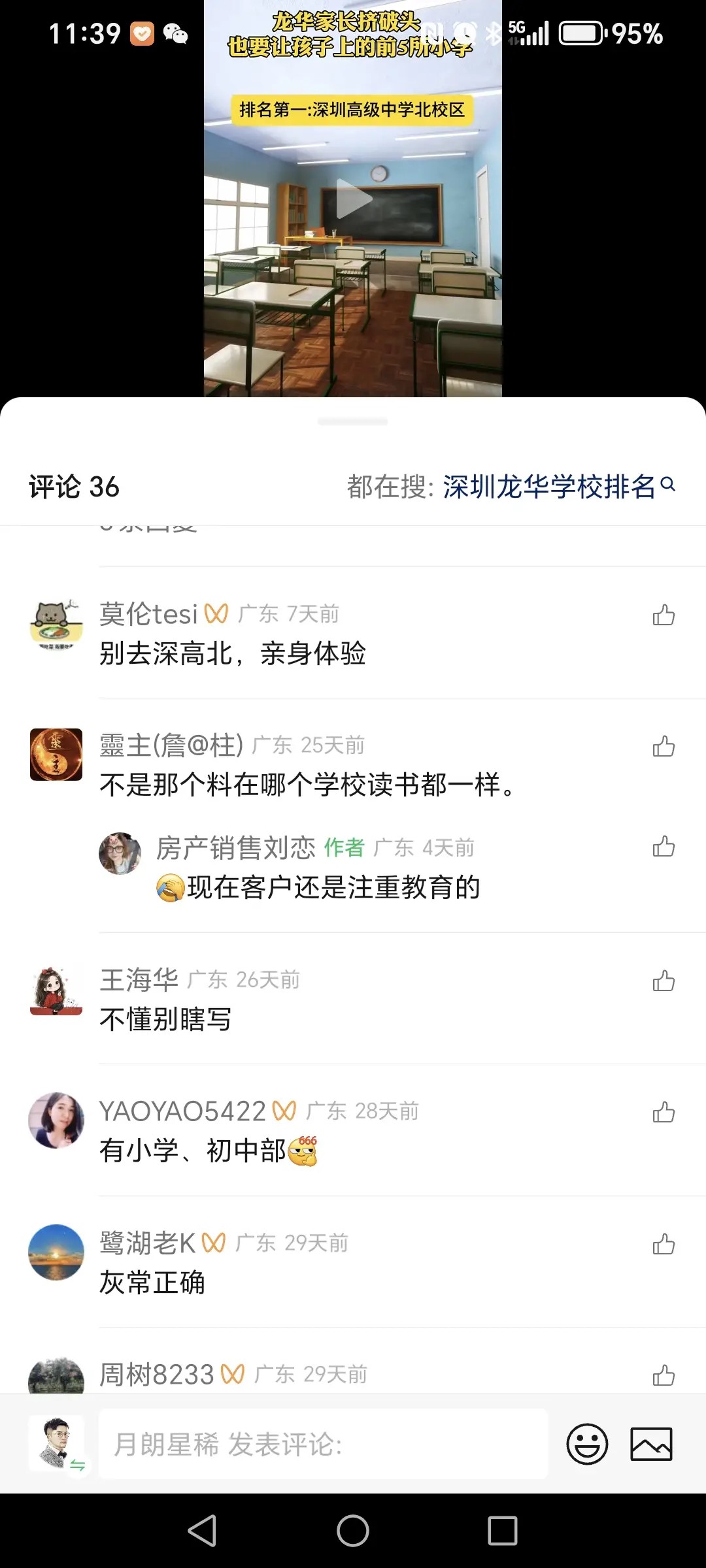Like YAOYAO5422's comment

(664, 1112)
